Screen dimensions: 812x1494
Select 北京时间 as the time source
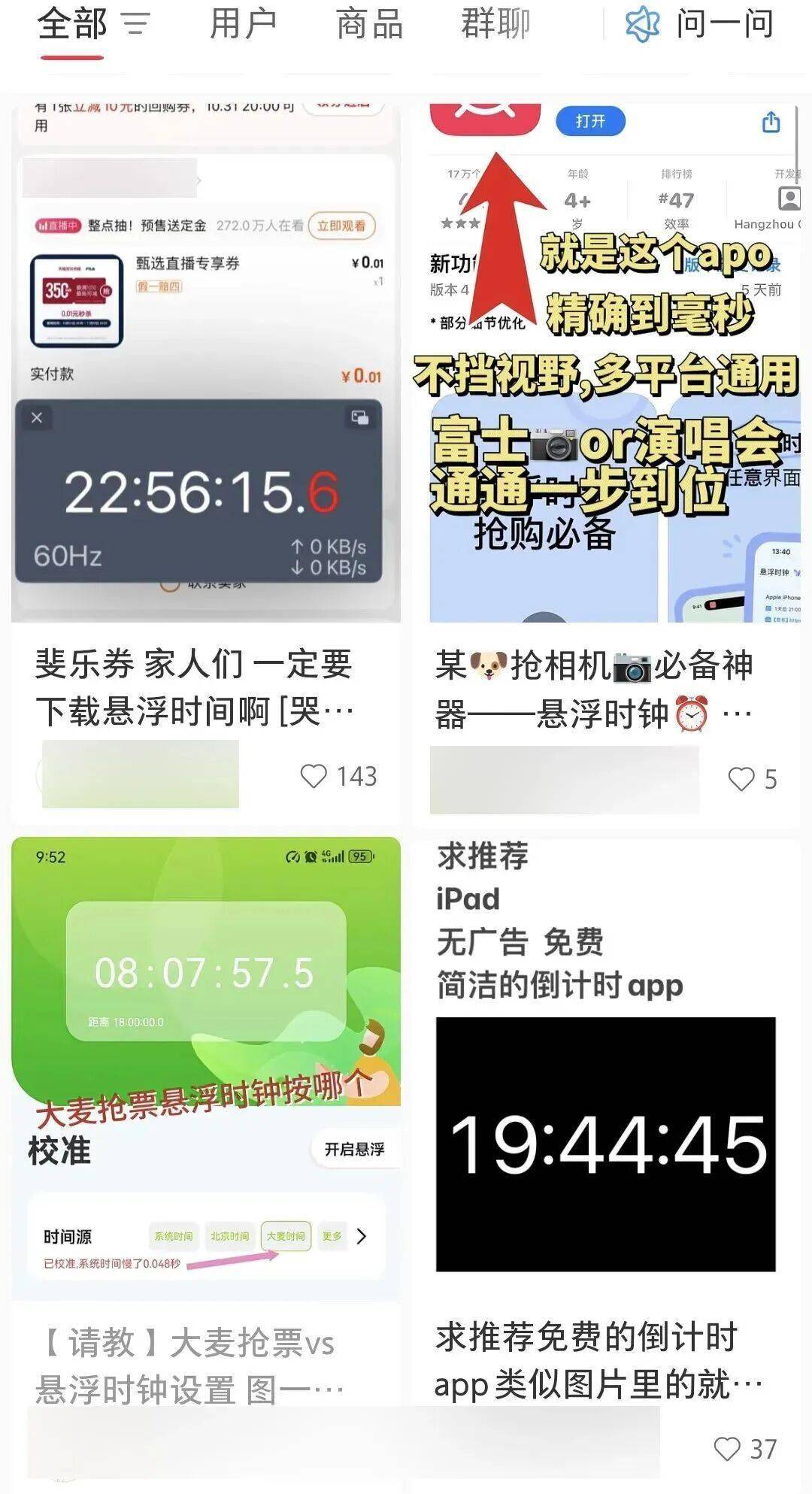(230, 1234)
